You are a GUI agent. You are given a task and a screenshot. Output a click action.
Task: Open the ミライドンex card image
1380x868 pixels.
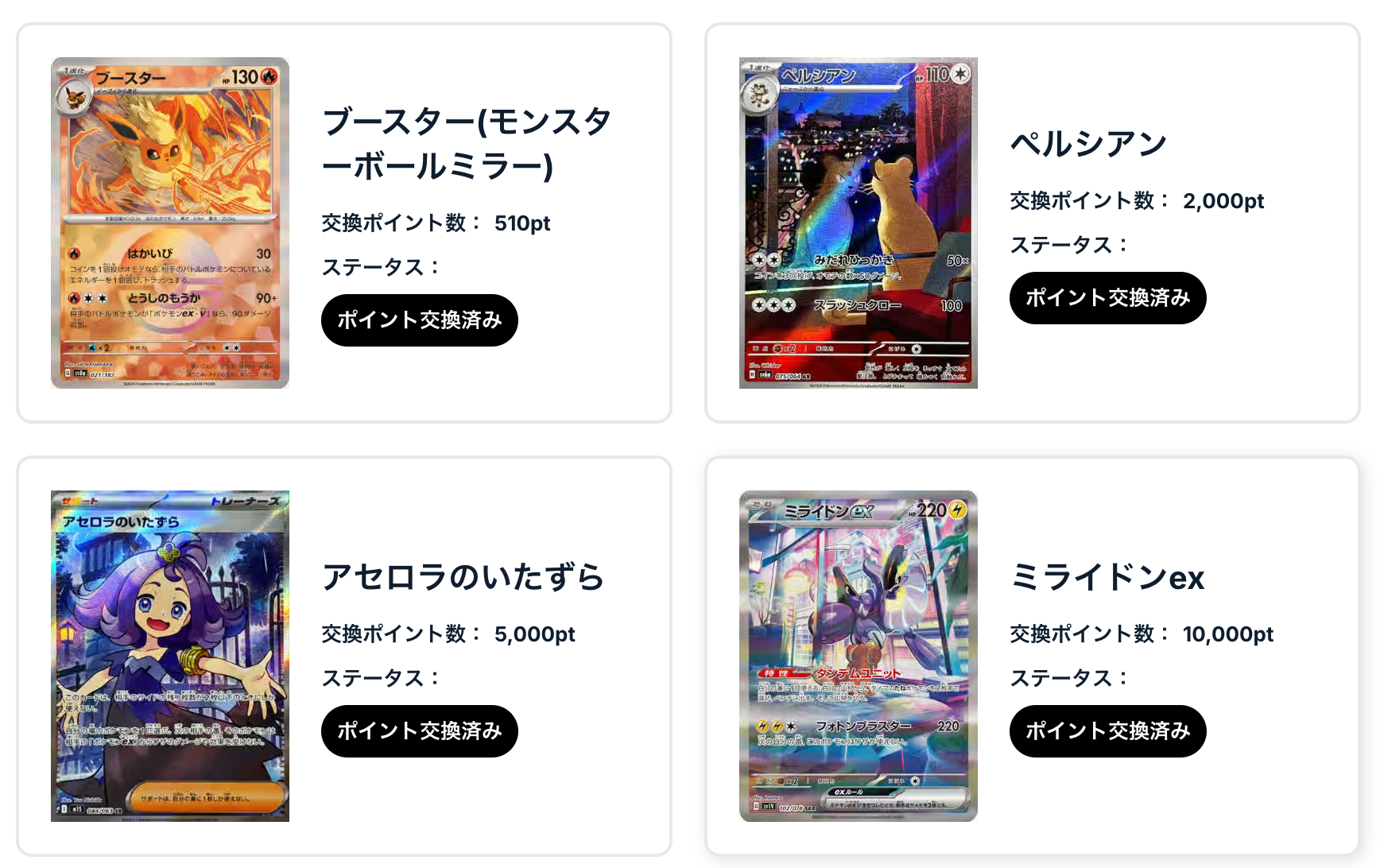click(x=858, y=656)
